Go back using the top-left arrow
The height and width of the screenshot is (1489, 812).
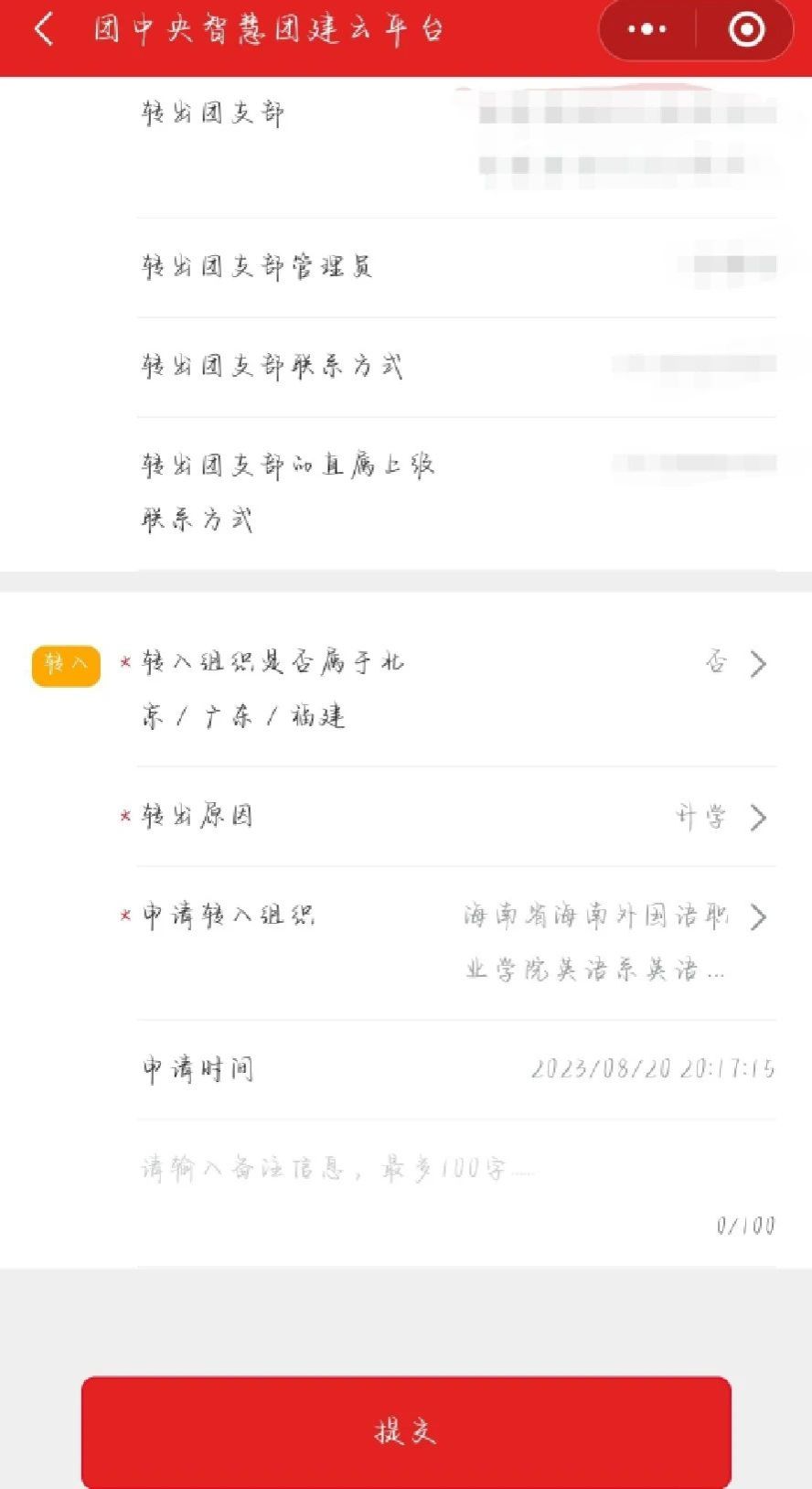pos(43,29)
